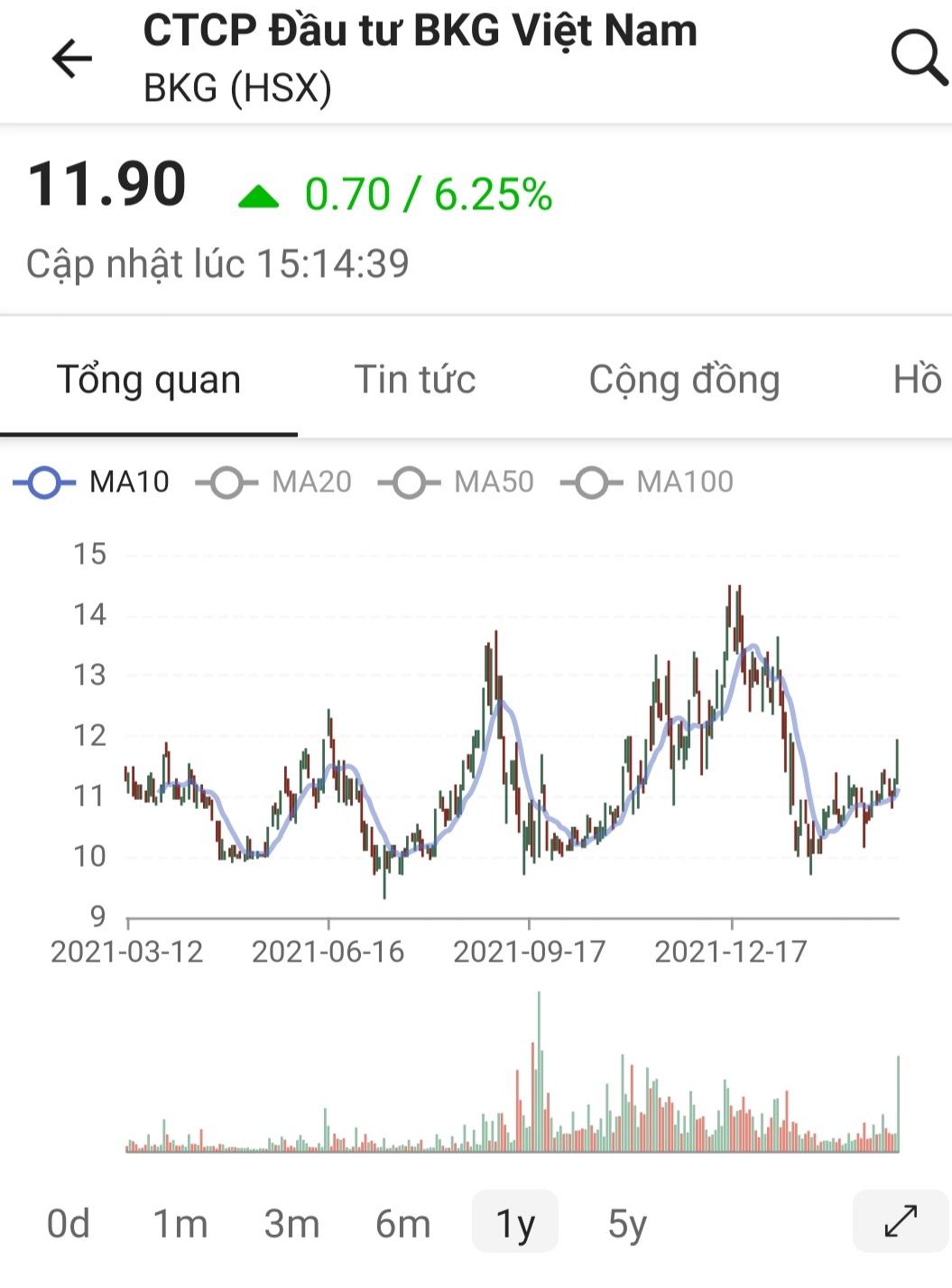Switch chart range to 6m

(x=402, y=1224)
